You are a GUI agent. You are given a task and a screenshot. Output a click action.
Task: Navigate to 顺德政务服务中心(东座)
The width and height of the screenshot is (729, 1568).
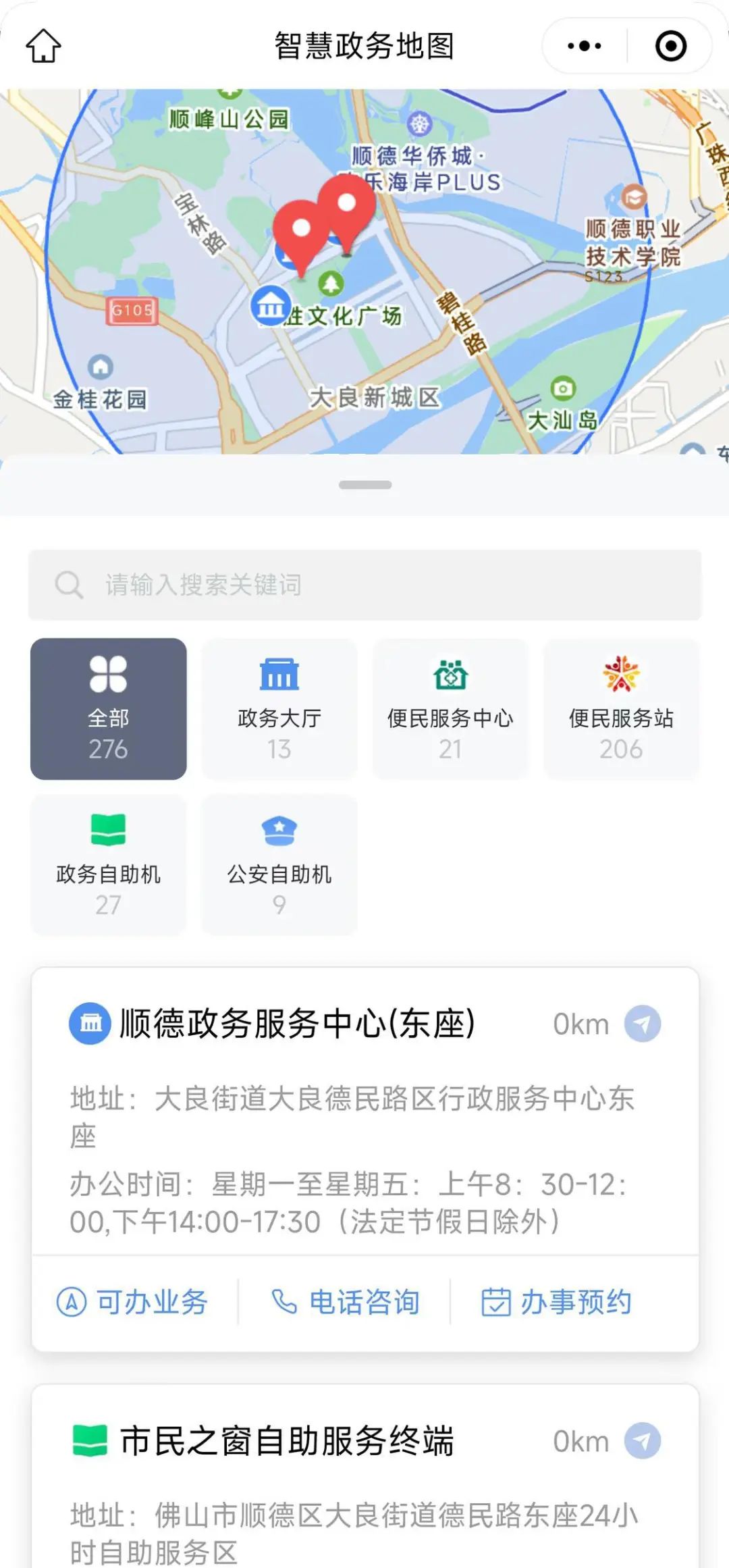click(642, 1024)
